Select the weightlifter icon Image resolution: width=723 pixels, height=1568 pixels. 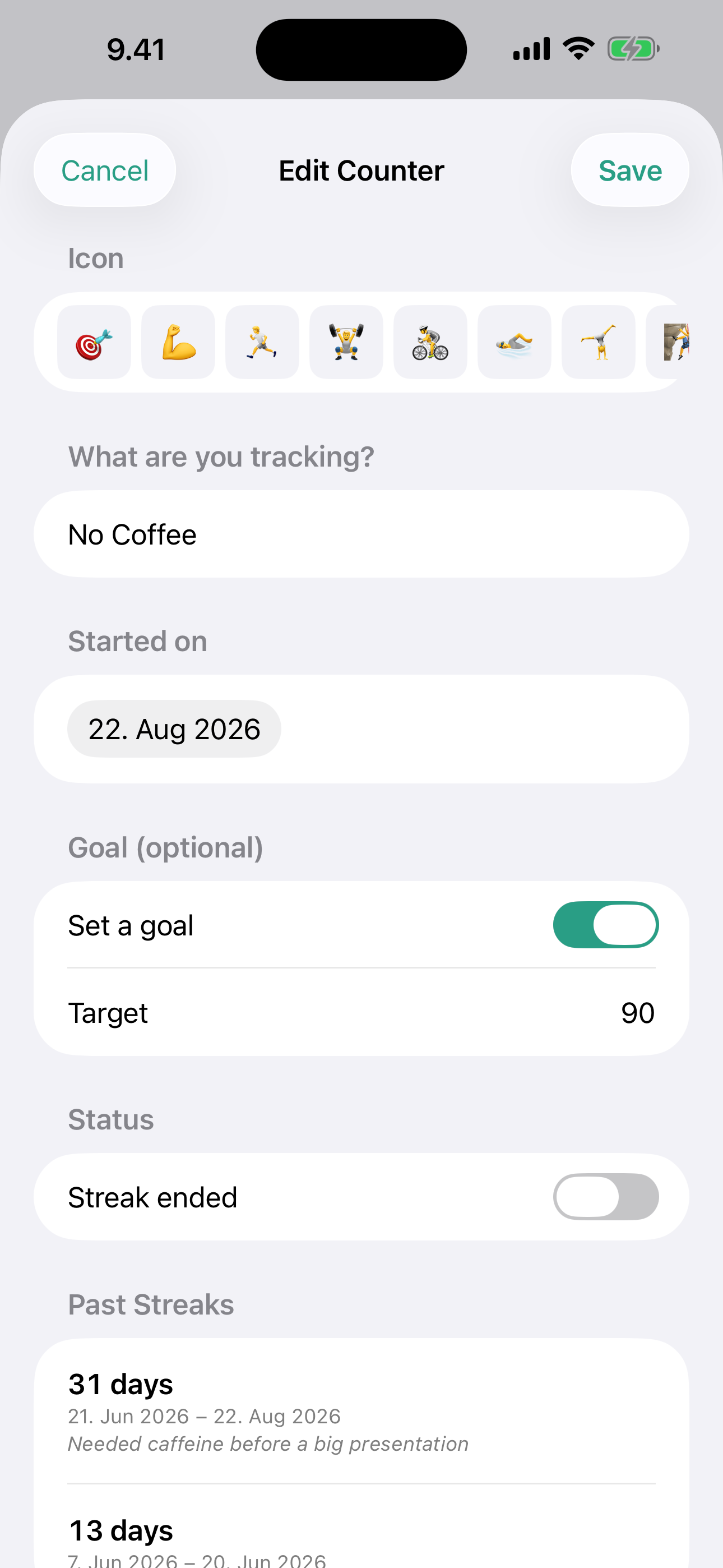[346, 342]
